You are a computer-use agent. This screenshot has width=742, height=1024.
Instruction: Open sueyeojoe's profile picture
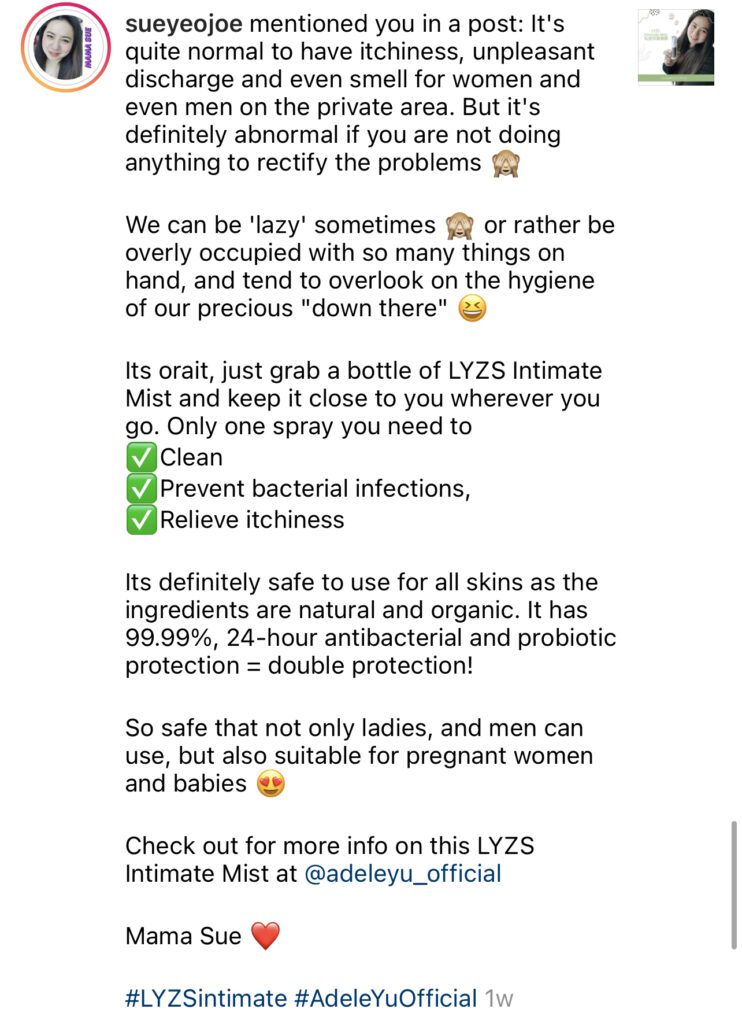pyautogui.click(x=65, y=47)
